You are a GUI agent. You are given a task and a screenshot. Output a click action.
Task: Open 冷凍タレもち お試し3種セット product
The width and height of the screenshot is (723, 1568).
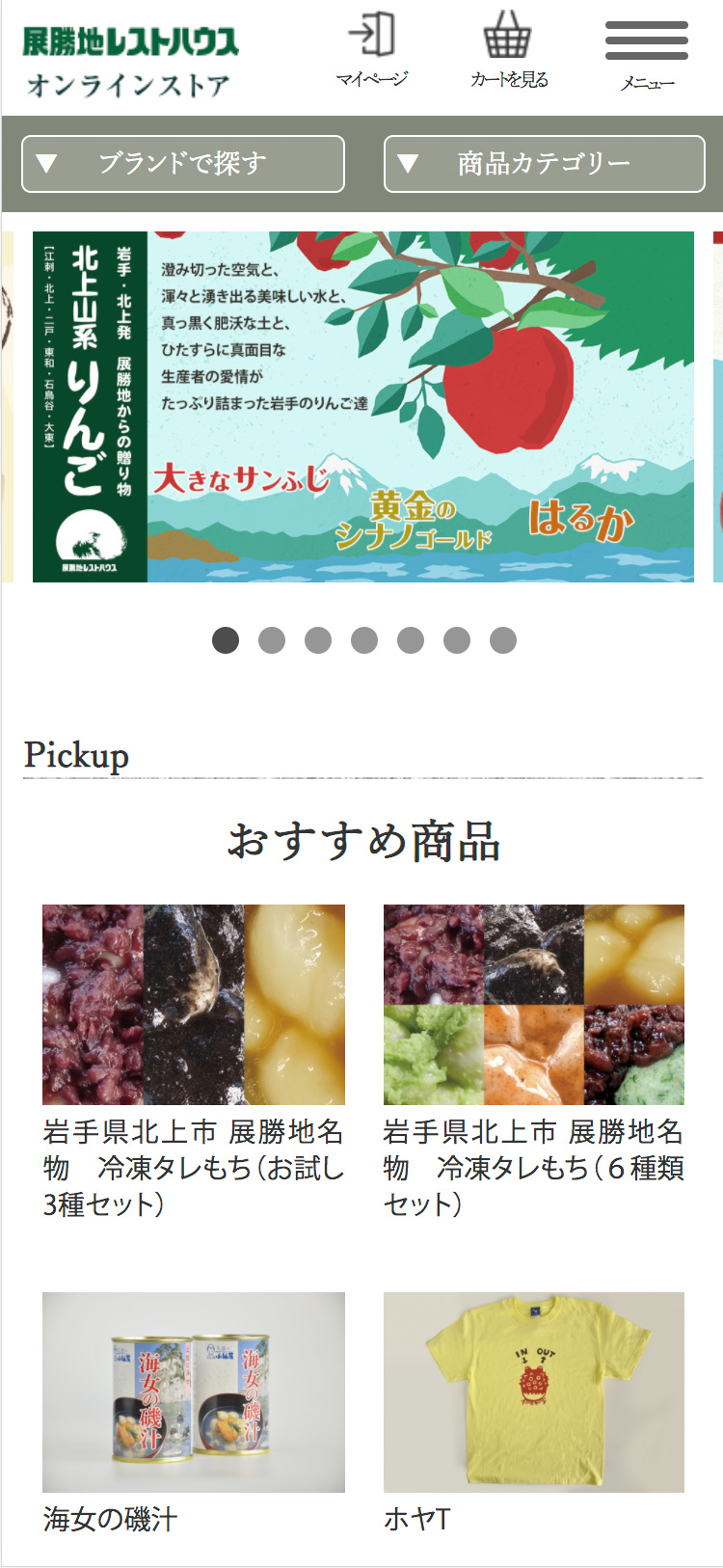194,1061
